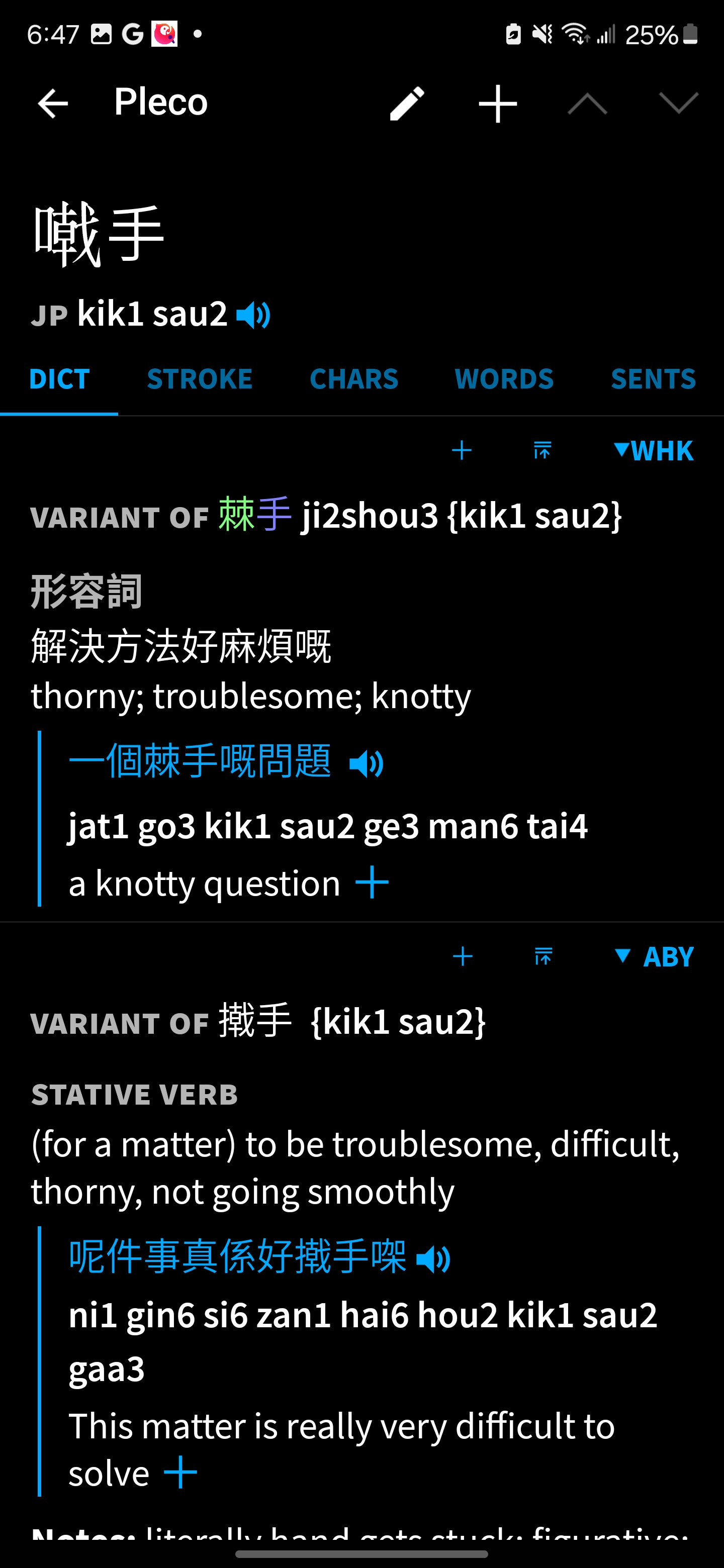Screen dimensions: 724x1568
Task: Move the ABY entry to top
Action: click(x=543, y=957)
